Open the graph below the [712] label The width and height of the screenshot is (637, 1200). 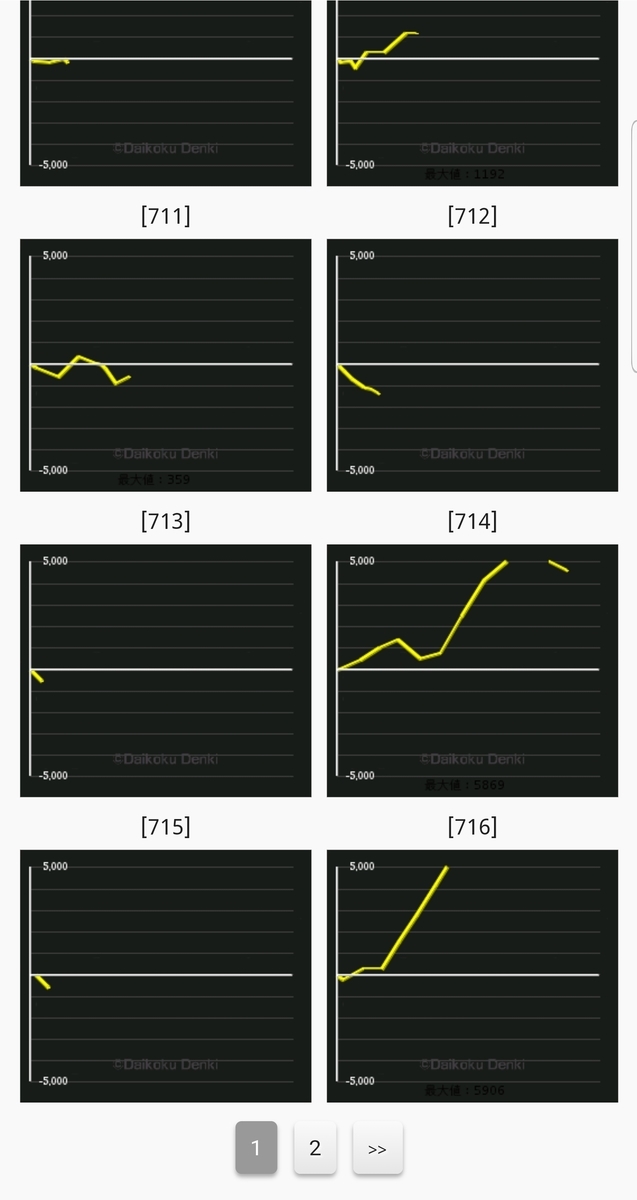point(472,365)
